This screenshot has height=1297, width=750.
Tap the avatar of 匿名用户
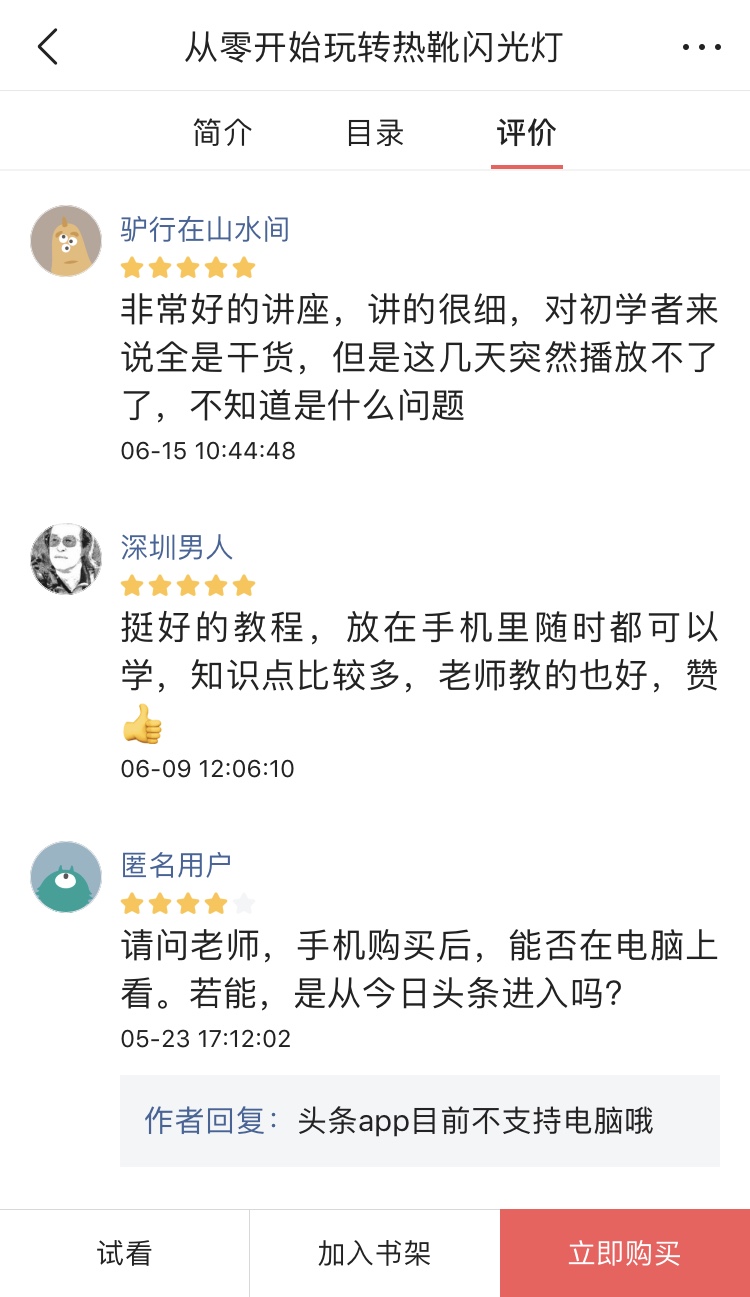point(65,876)
